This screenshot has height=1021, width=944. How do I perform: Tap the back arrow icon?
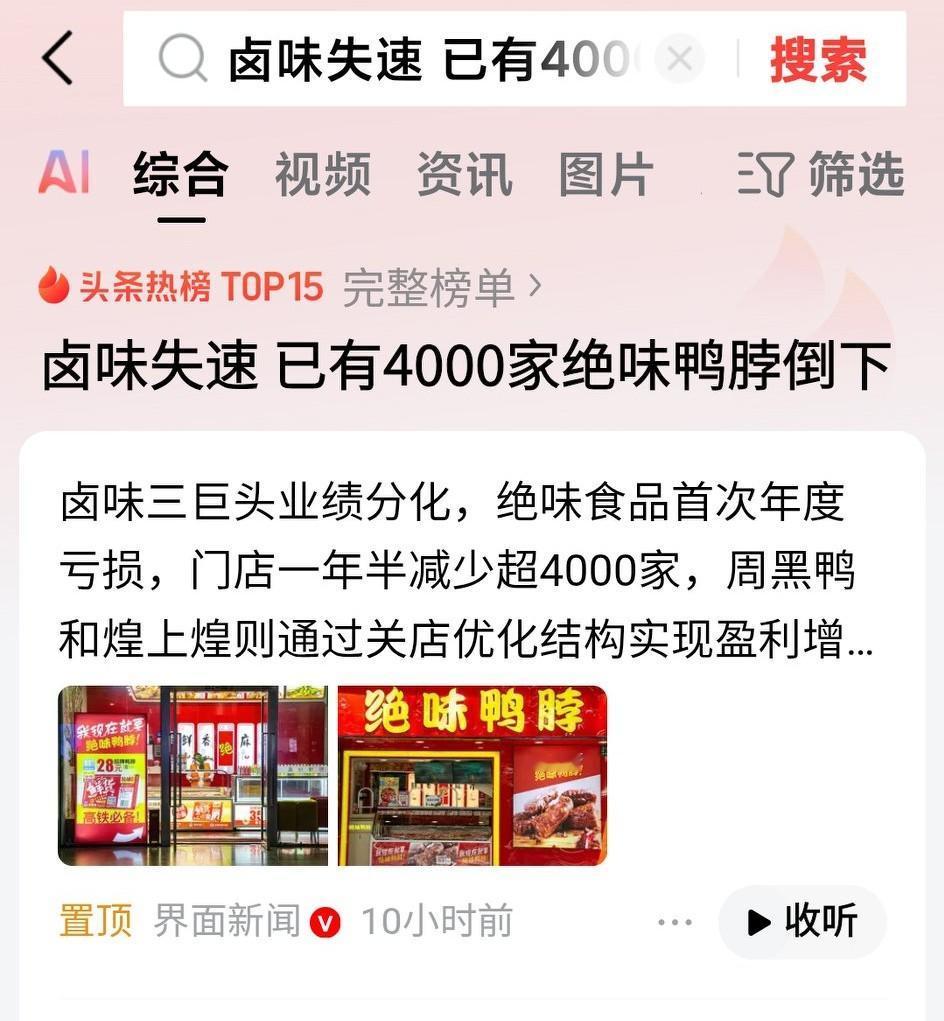[57, 58]
